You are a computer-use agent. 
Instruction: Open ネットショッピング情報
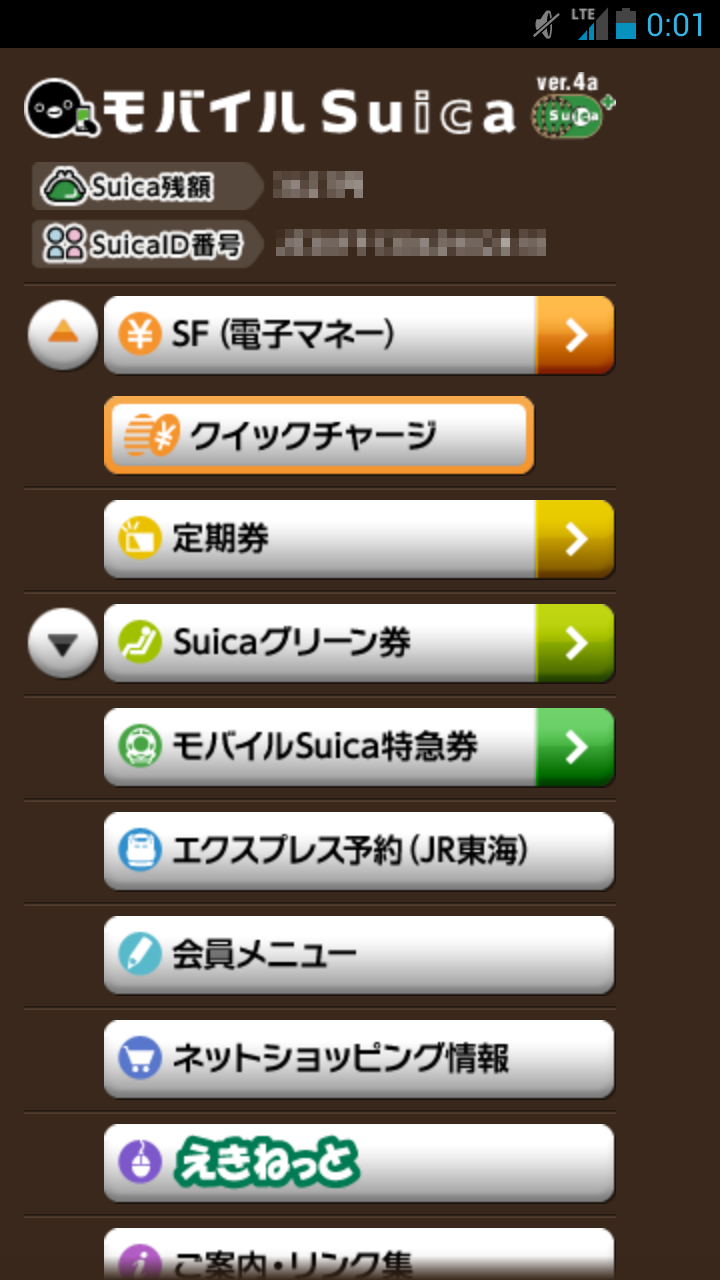(358, 1059)
